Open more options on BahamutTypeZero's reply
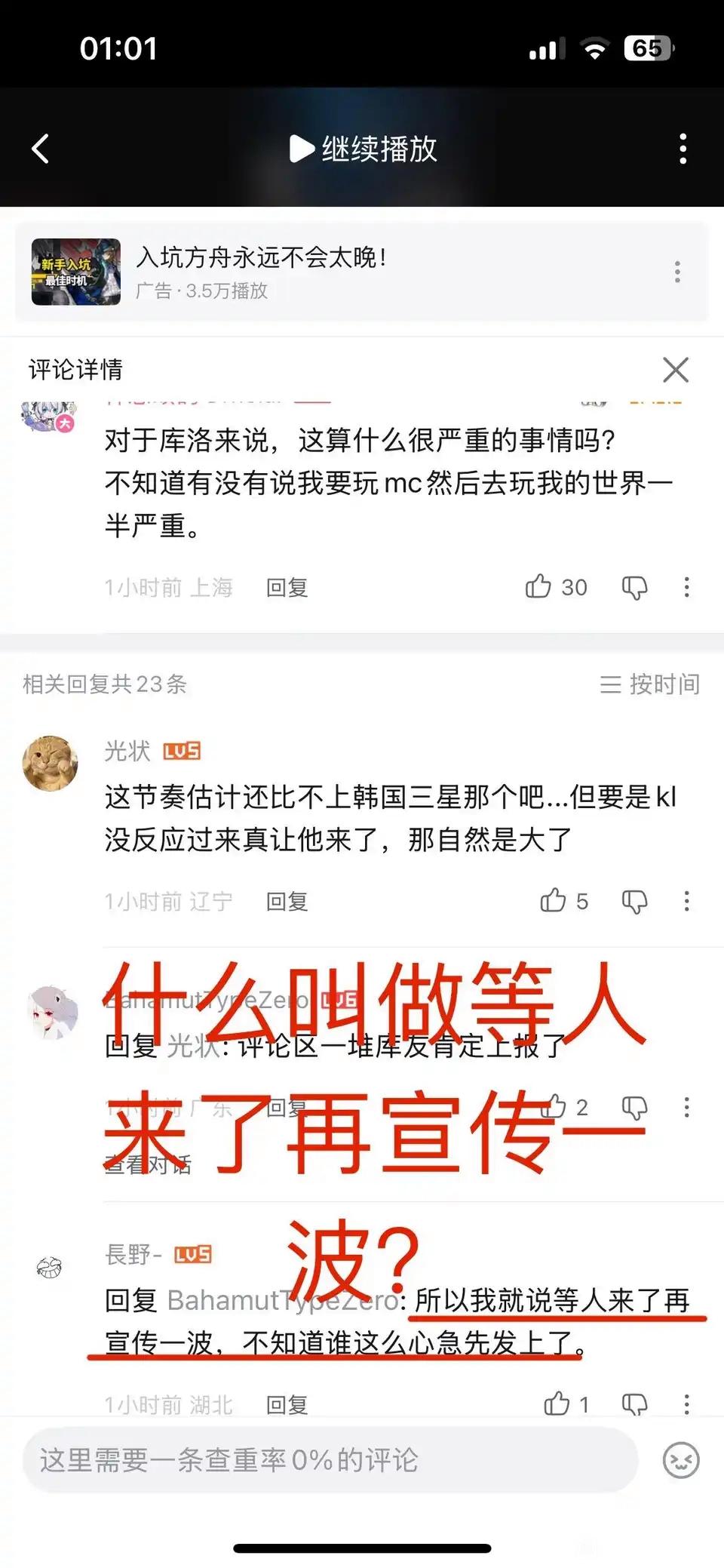 686,1108
